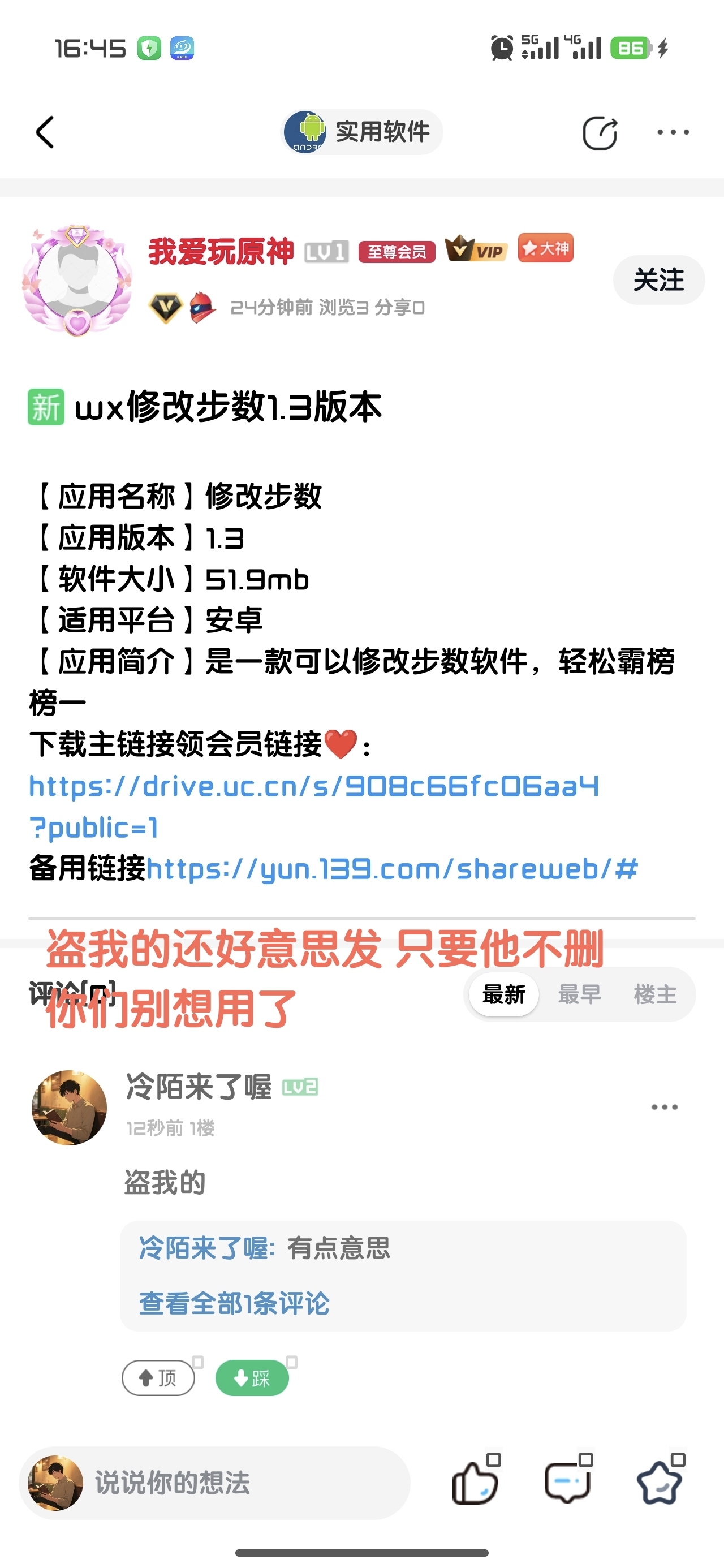Open the 实用软件 forum section
Image resolution: width=724 pixels, height=1568 pixels.
361,132
